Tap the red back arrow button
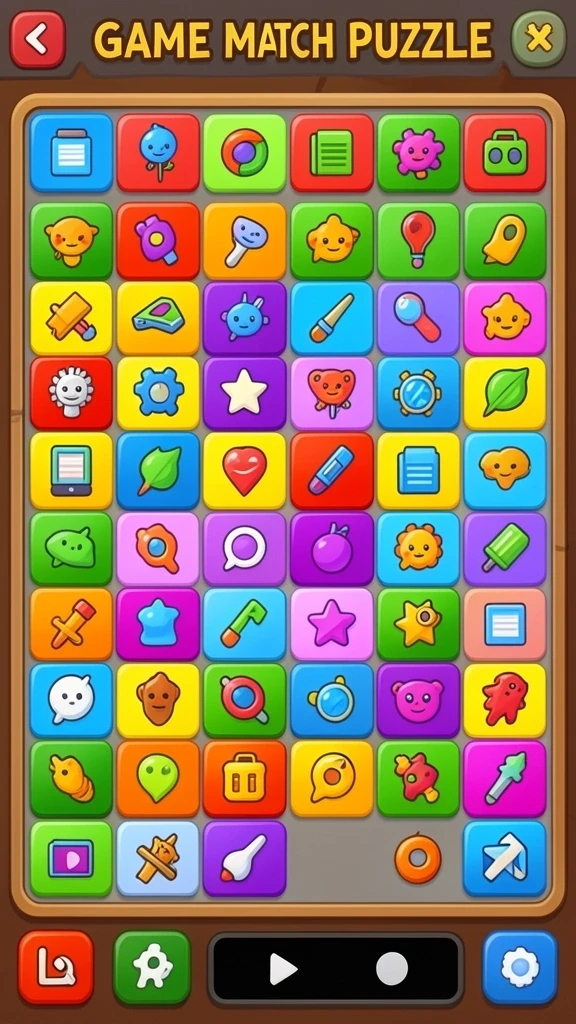The image size is (576, 1024). (x=37, y=40)
